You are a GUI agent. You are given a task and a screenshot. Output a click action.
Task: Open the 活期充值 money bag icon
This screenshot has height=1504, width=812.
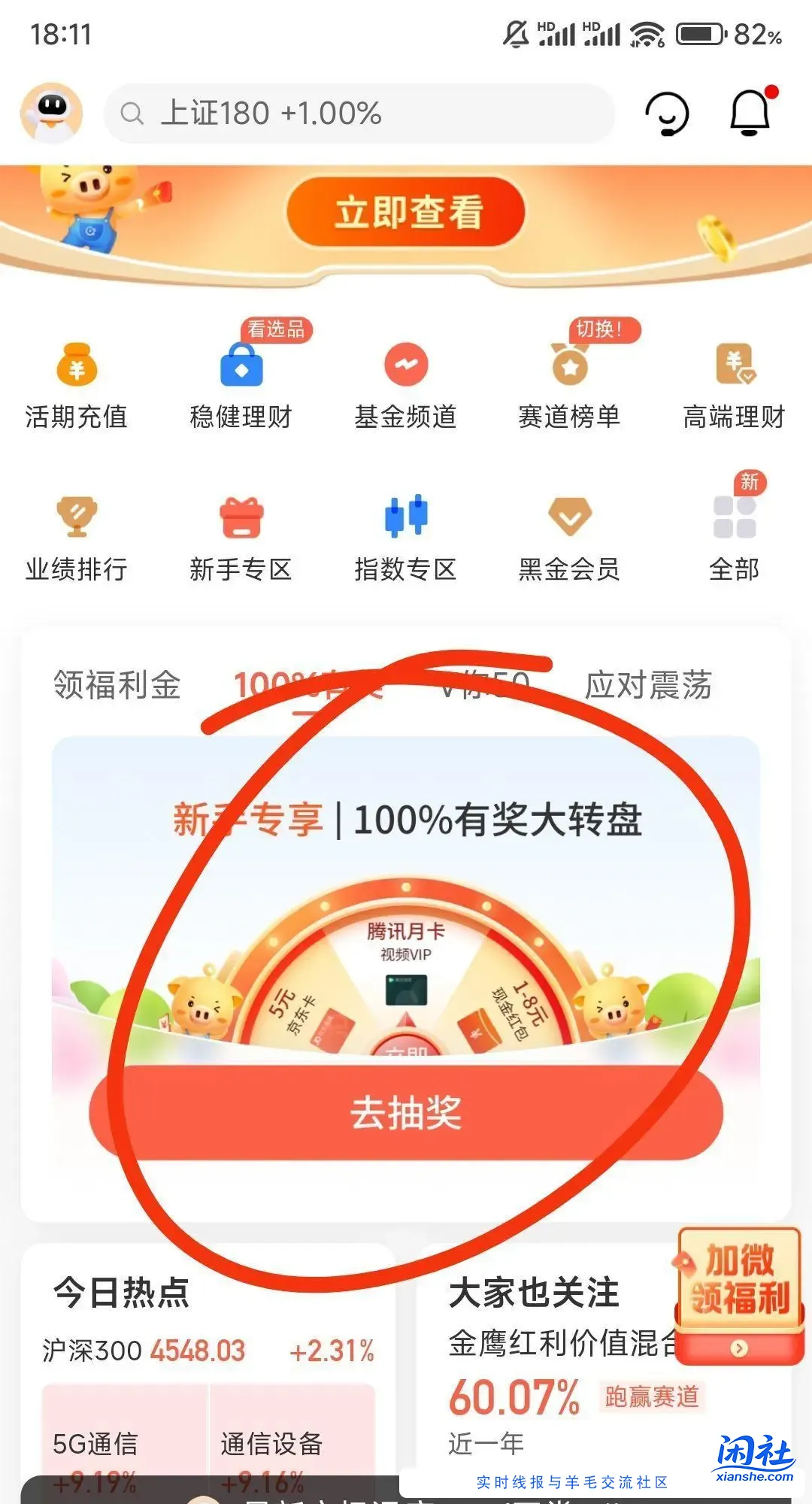[x=76, y=368]
